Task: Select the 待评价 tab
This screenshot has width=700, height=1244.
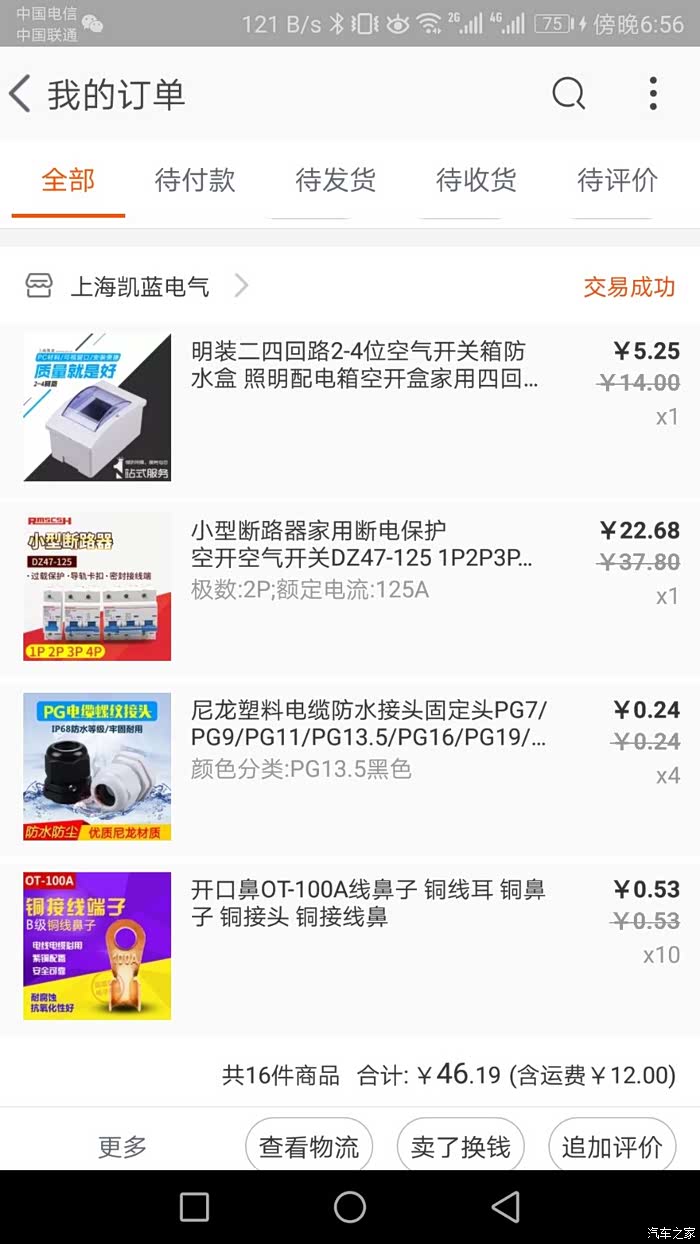Action: pos(617,180)
